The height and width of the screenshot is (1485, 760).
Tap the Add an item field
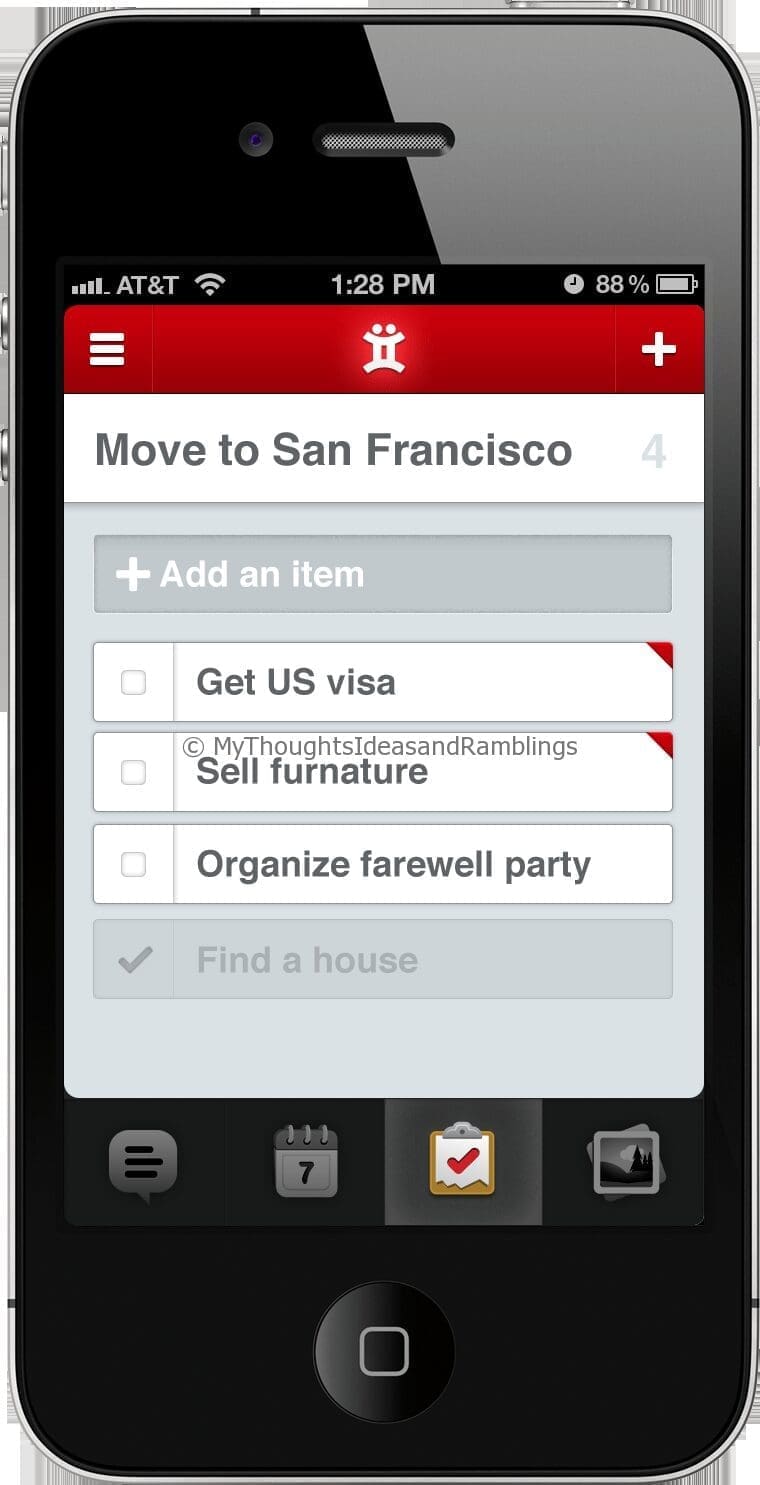pyautogui.click(x=383, y=574)
